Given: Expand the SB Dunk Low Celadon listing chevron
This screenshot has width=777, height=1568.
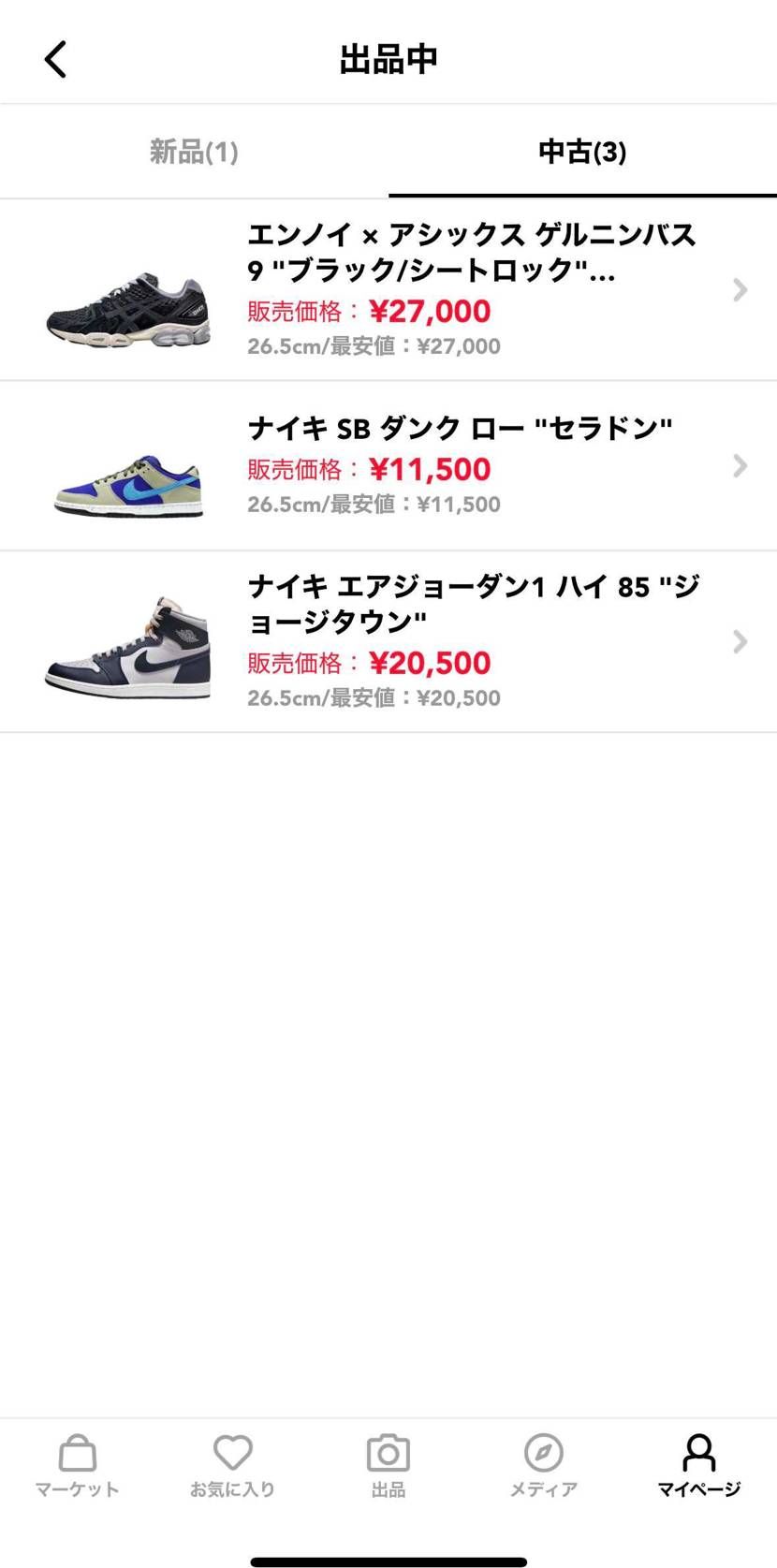Looking at the screenshot, I should point(739,465).
